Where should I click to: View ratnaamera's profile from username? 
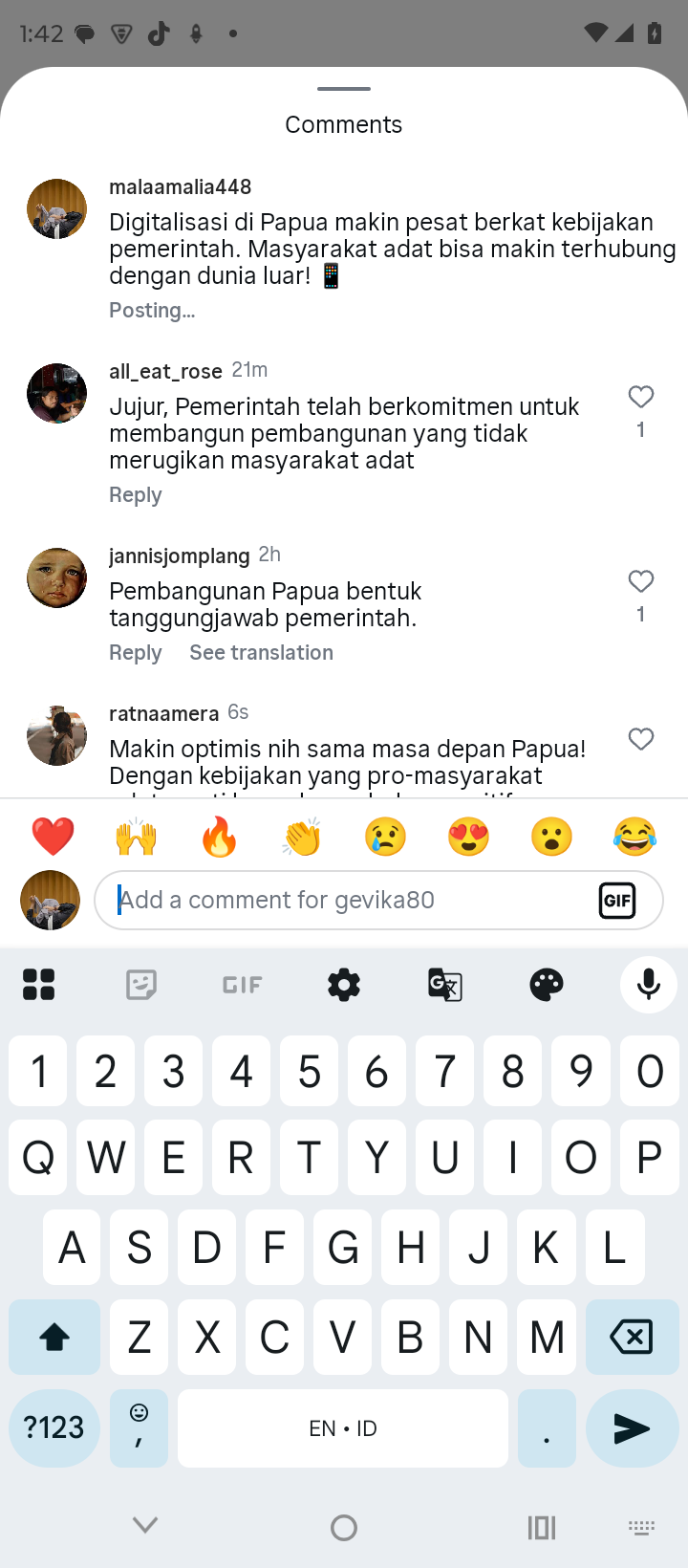pyautogui.click(x=163, y=714)
